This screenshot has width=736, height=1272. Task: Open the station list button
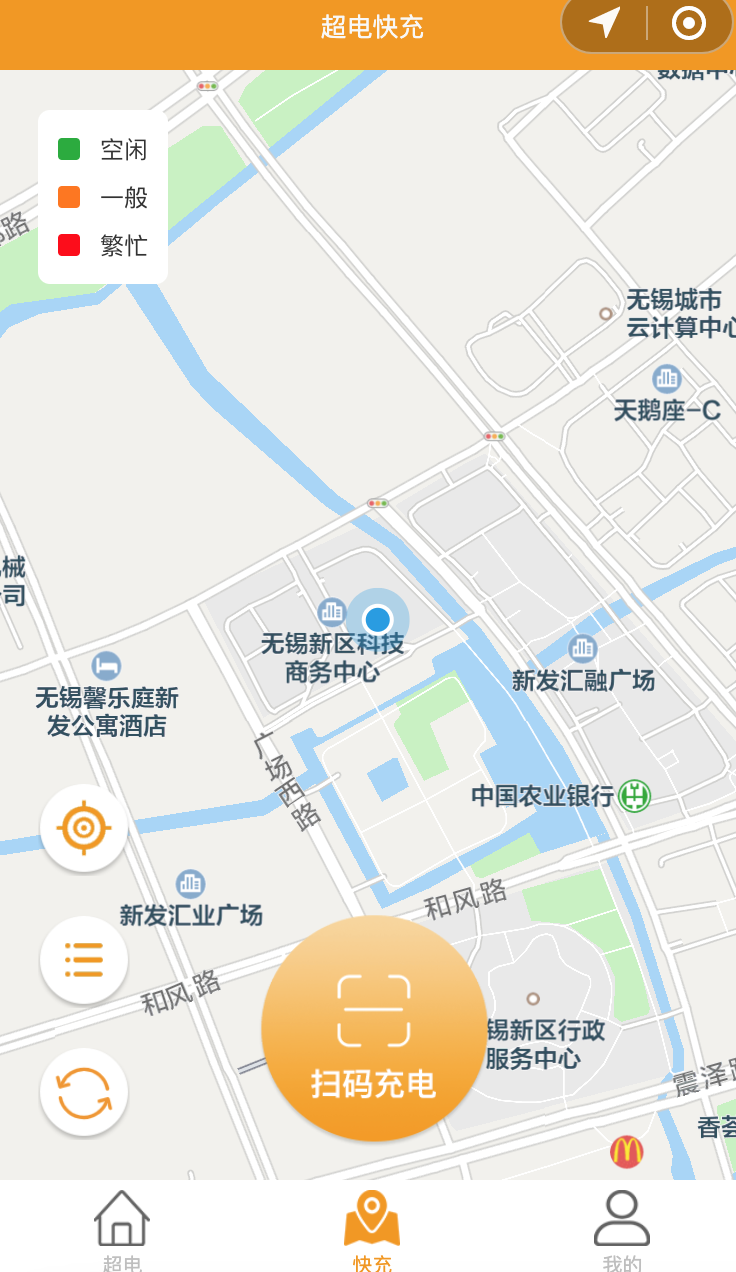(84, 959)
